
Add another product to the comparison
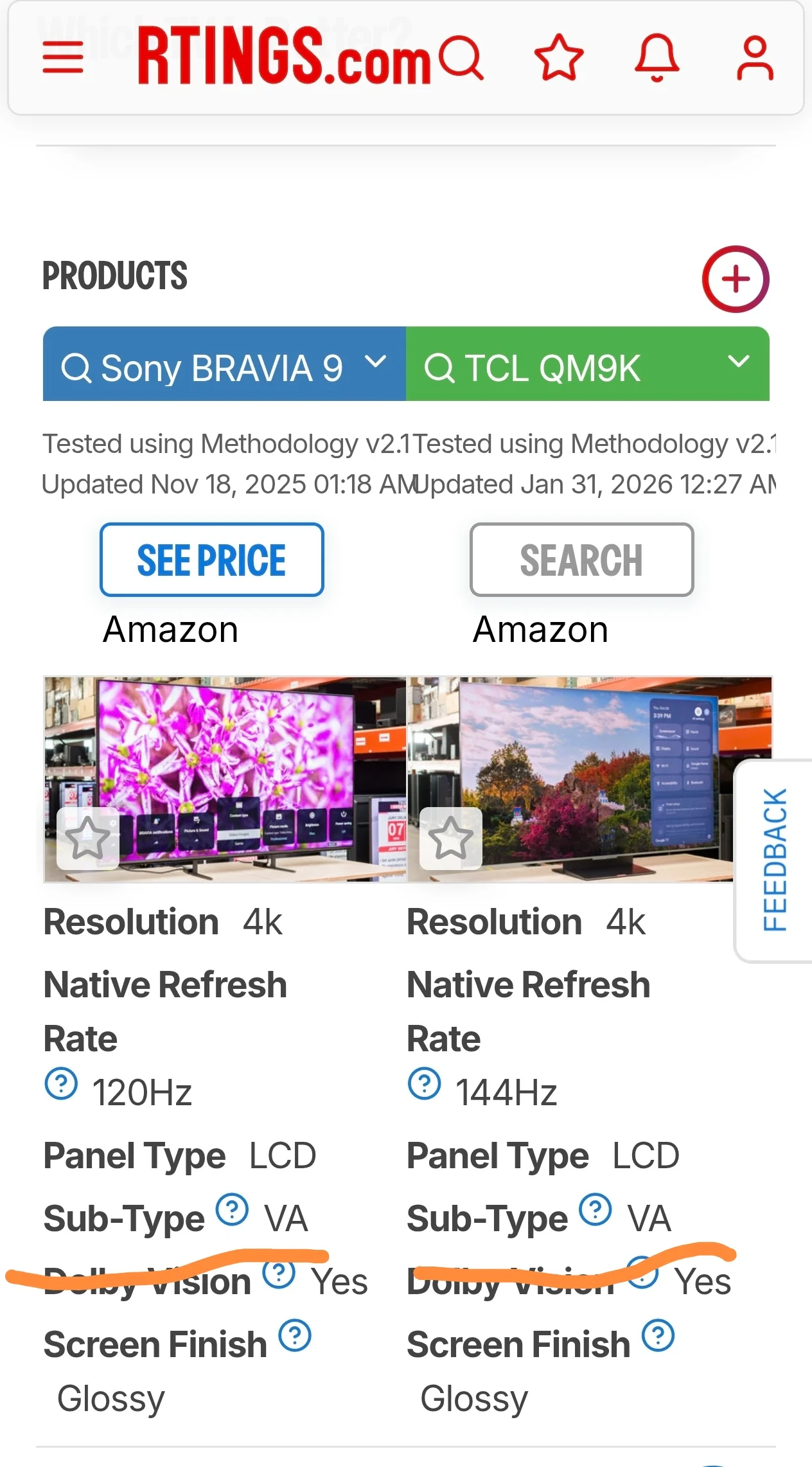(735, 279)
